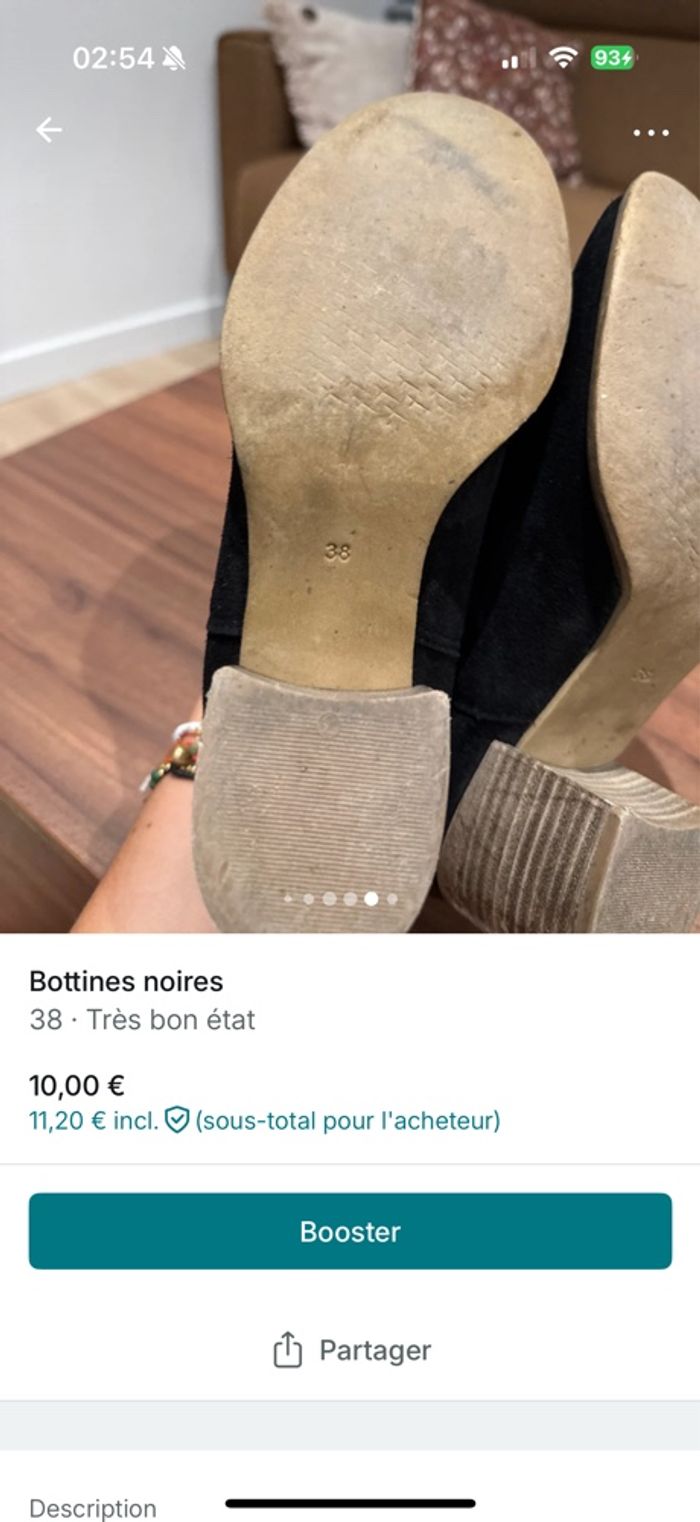Tap the Booster button
700x1522 pixels.
click(x=350, y=1231)
